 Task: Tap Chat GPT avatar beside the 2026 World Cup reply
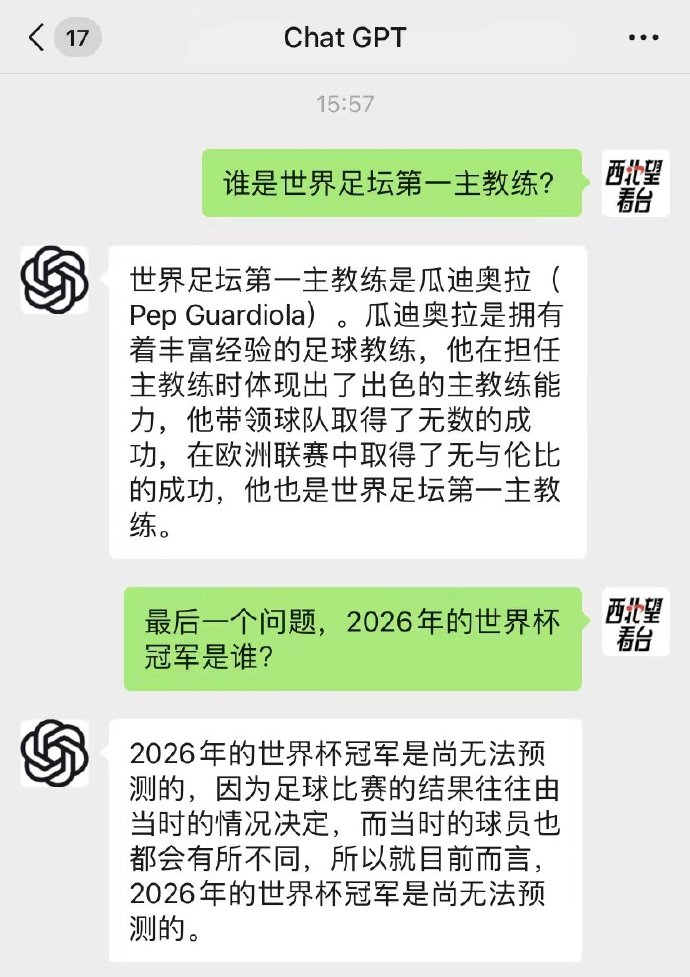click(x=55, y=753)
